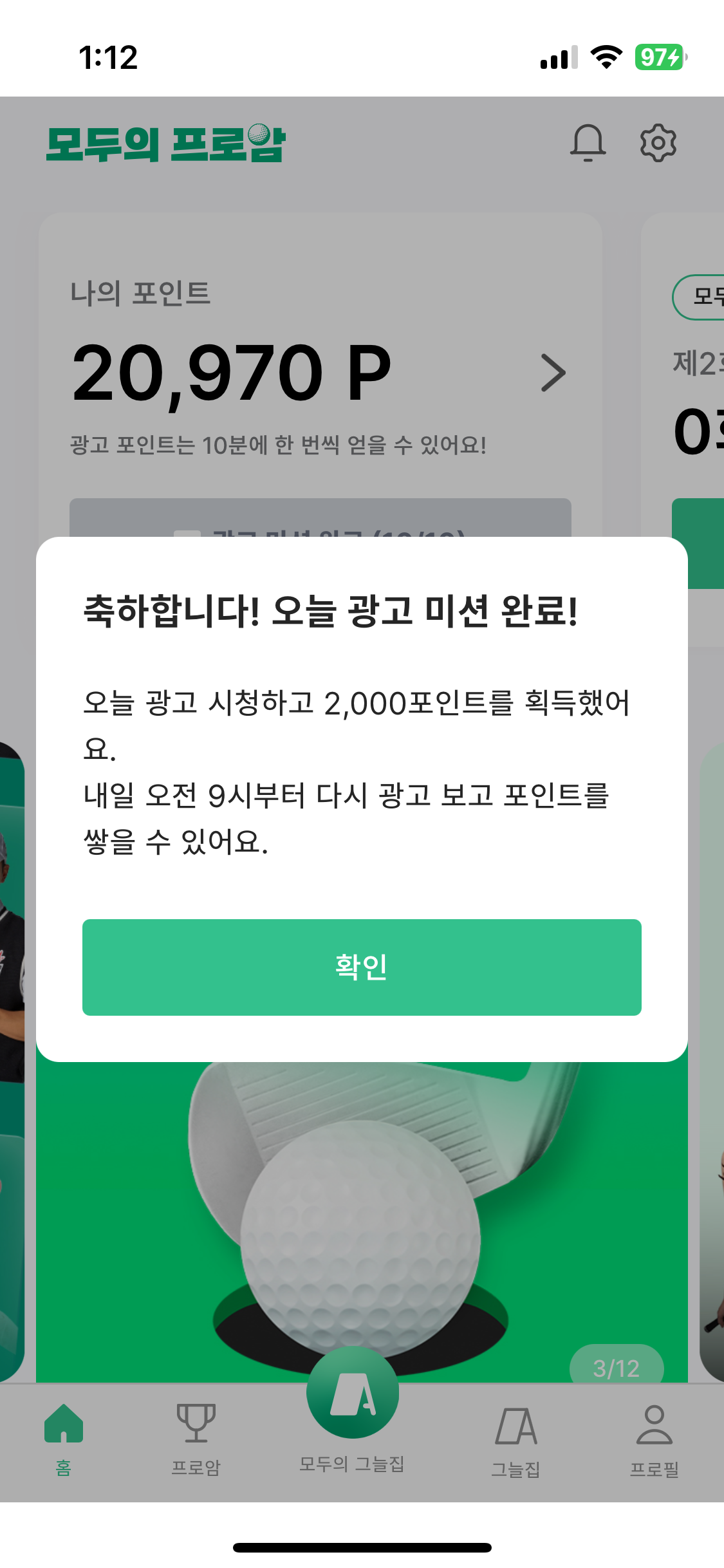Switch to the 프로암 tab
Screen dimensions: 724x1568
196,1439
